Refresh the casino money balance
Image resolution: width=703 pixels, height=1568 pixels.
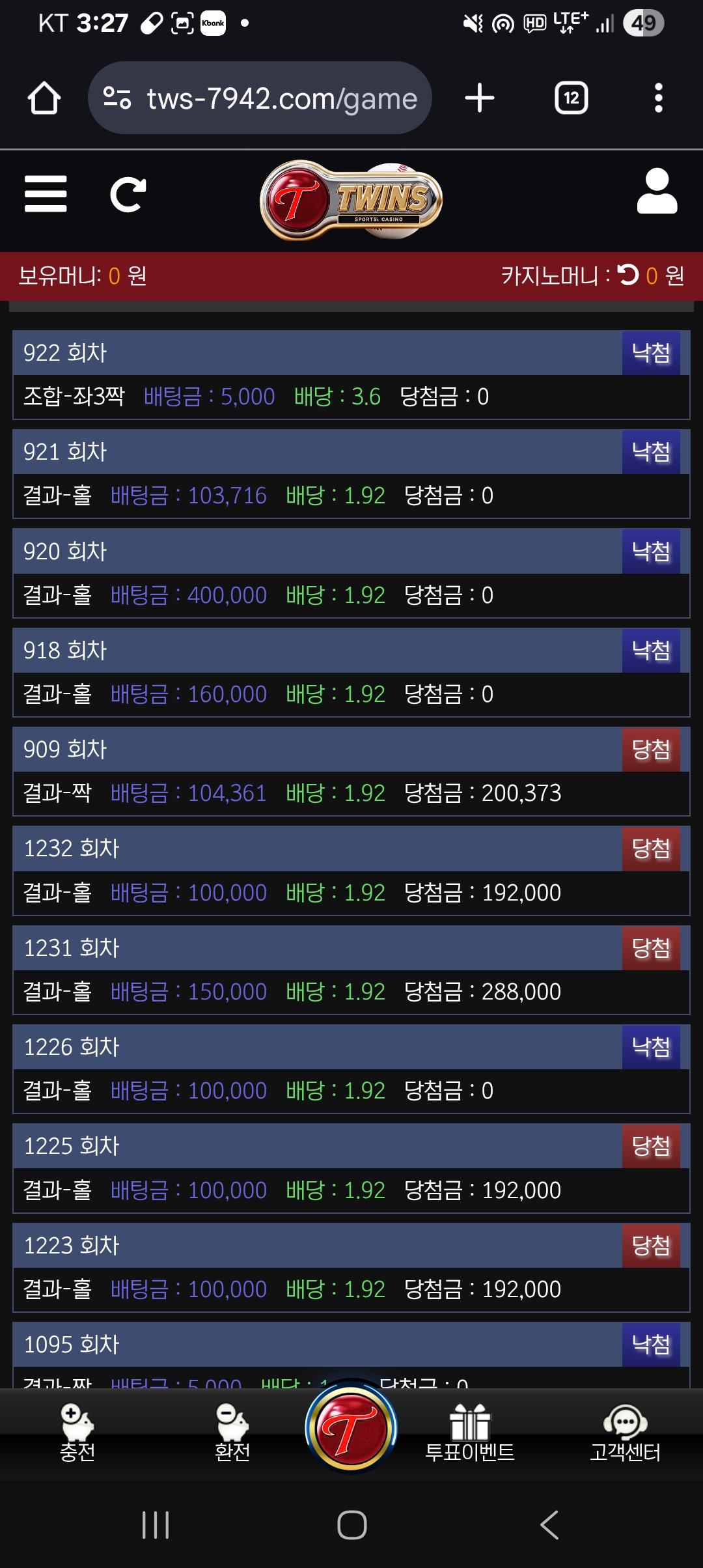628,275
